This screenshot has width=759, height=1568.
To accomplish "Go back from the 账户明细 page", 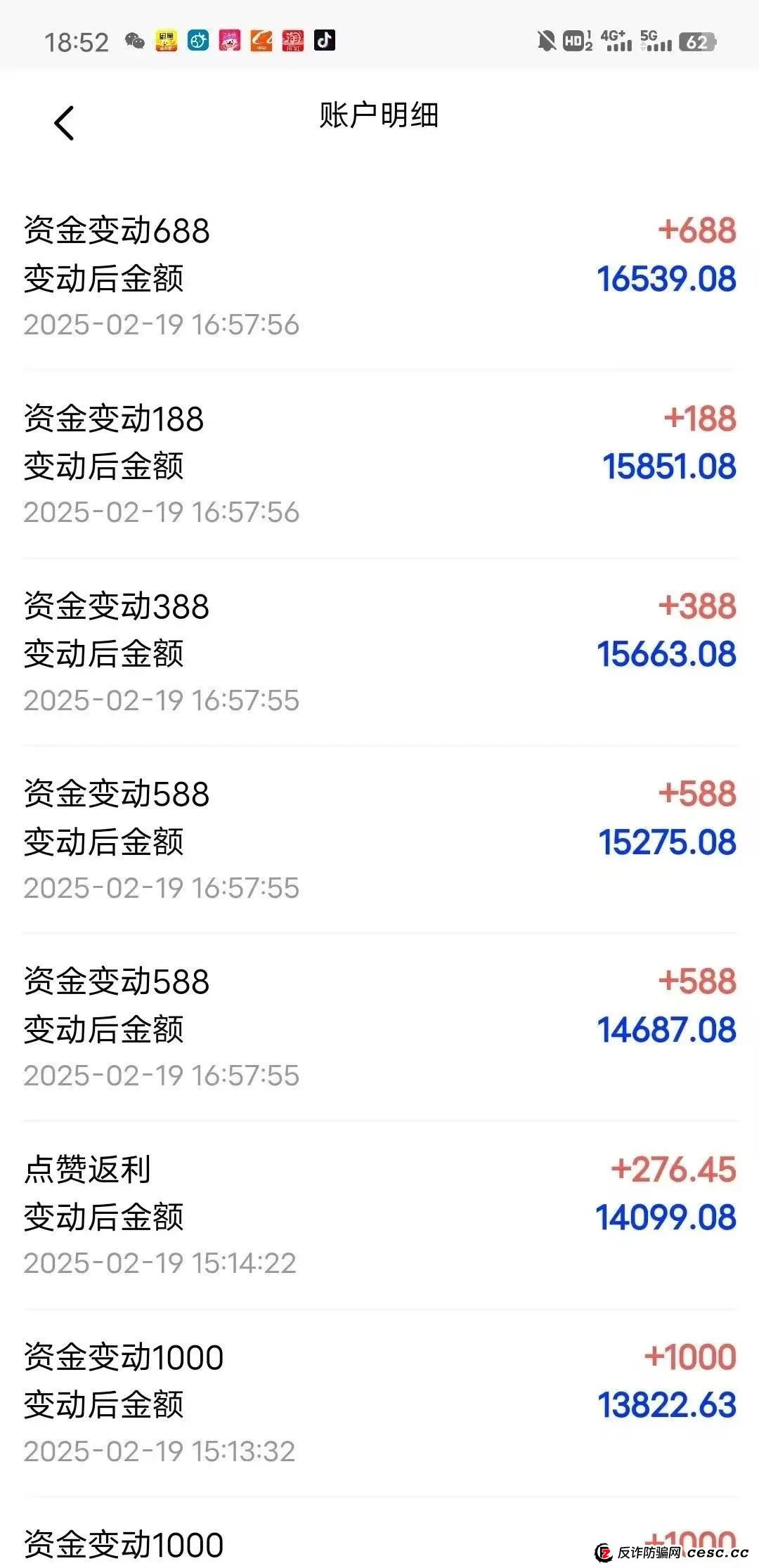I will click(64, 124).
